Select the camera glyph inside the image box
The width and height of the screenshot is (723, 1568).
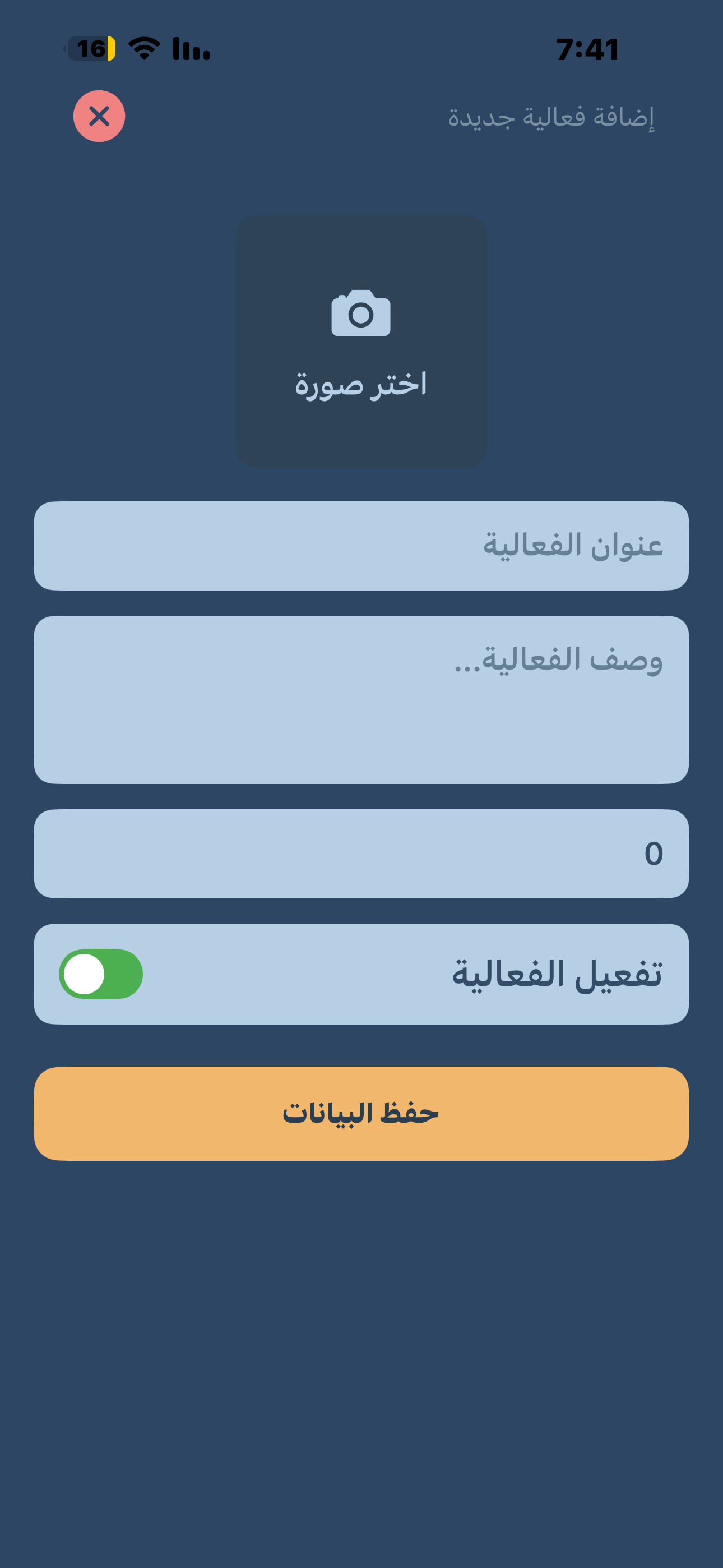pyautogui.click(x=361, y=314)
